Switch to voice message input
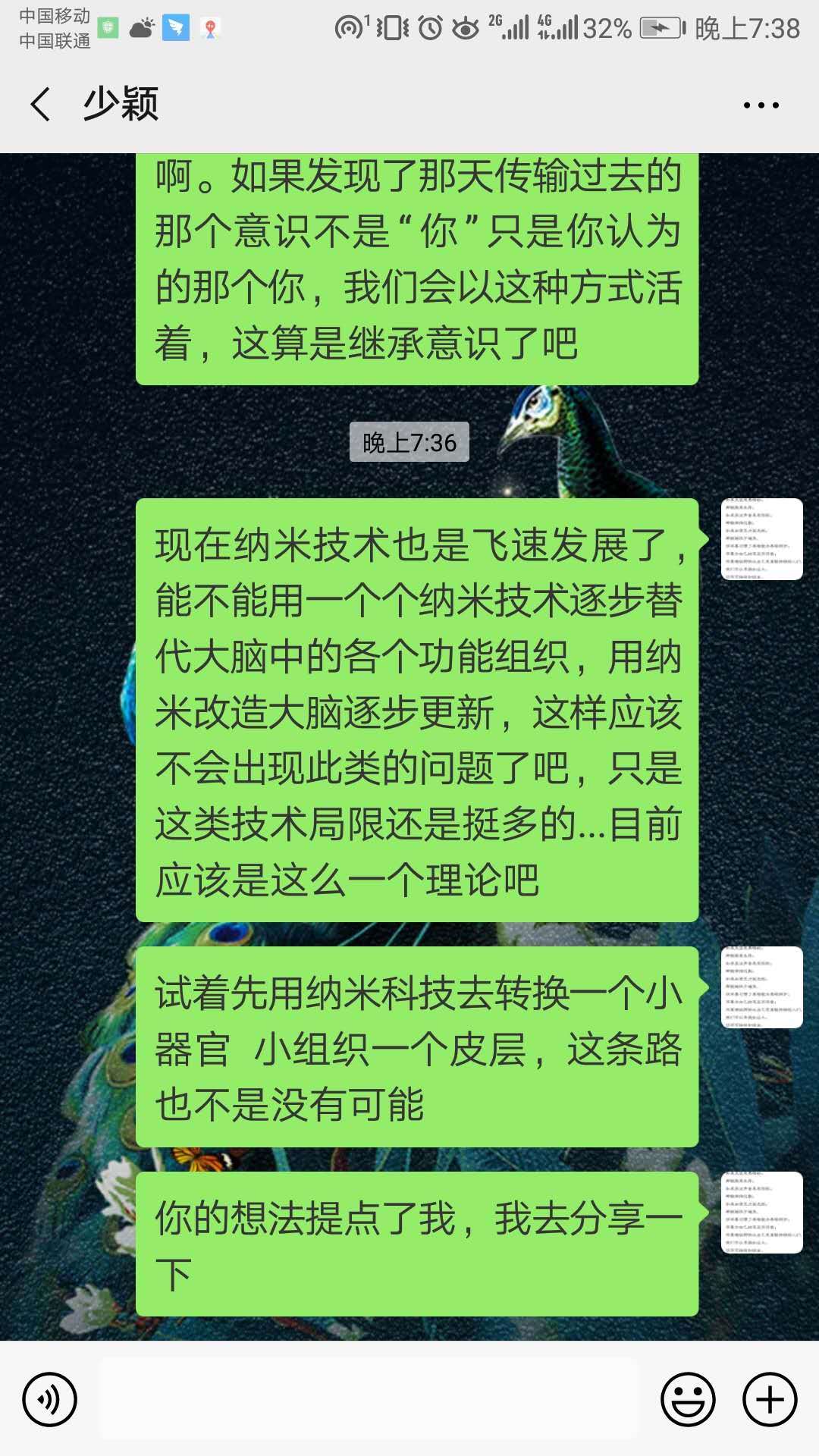This screenshot has height=1456, width=819. pos(50,1399)
